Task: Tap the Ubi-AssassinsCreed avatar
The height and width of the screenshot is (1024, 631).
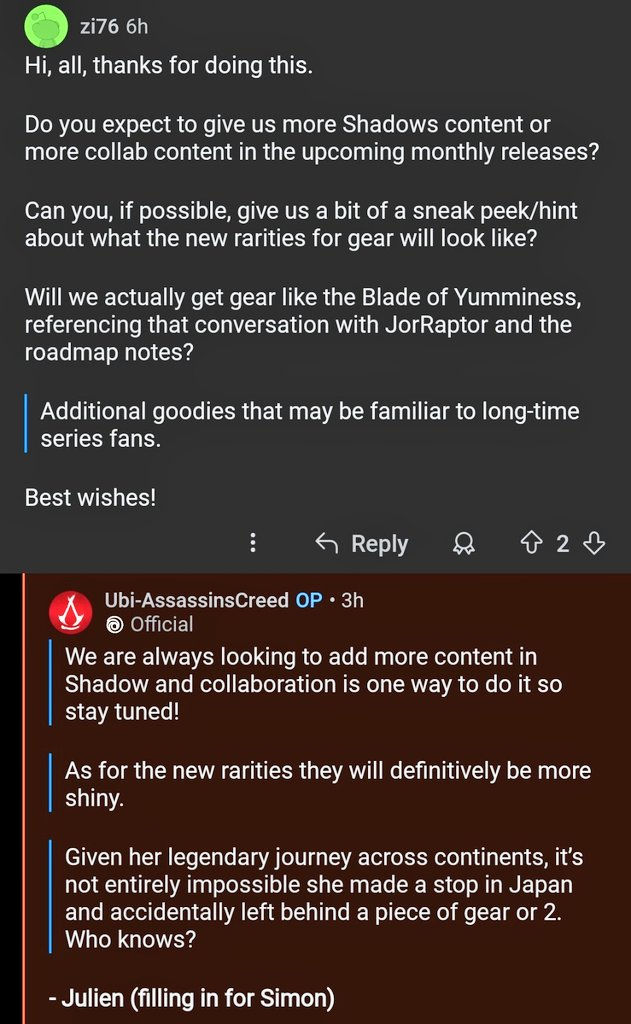Action: click(70, 612)
